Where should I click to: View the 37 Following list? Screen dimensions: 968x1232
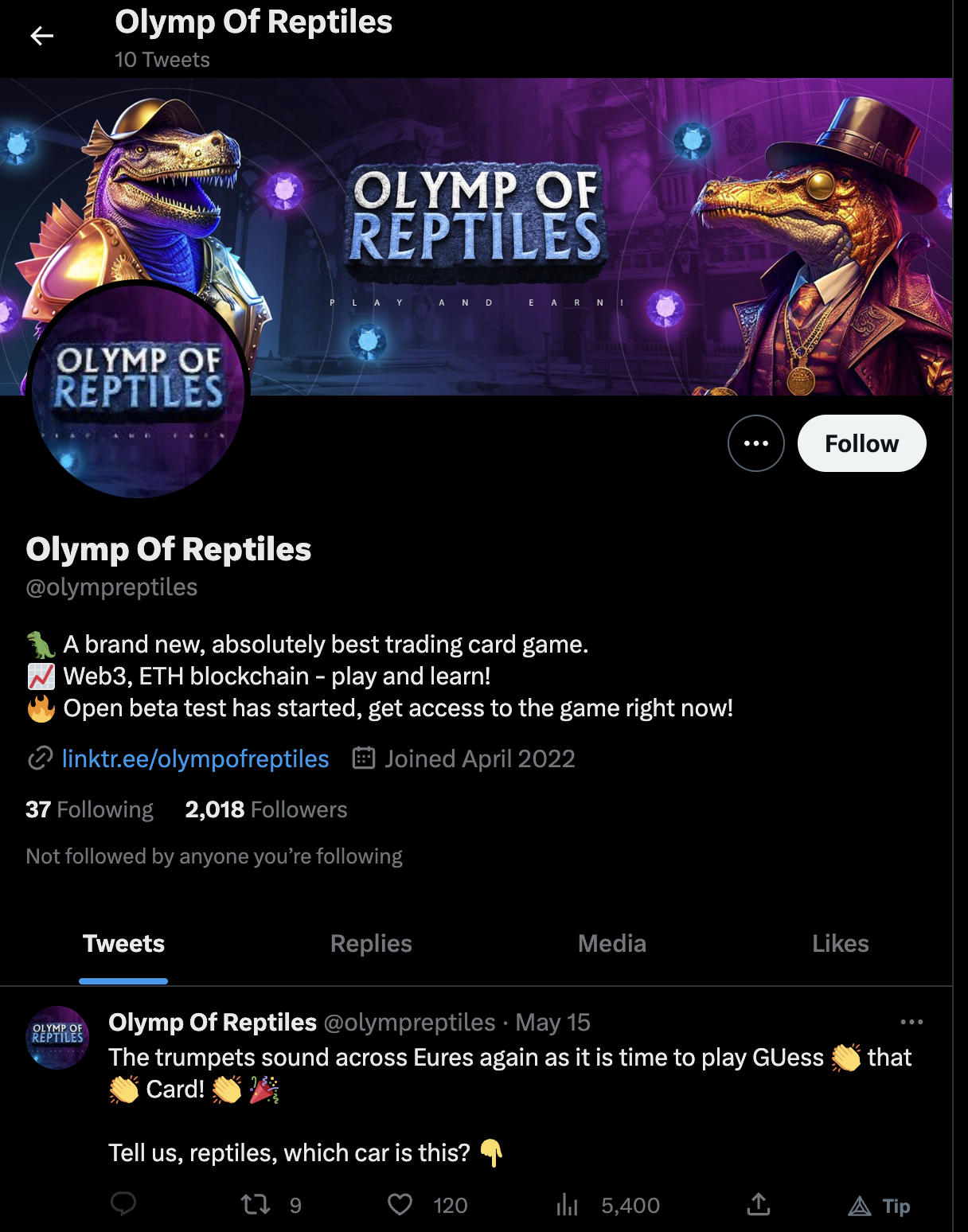89,809
